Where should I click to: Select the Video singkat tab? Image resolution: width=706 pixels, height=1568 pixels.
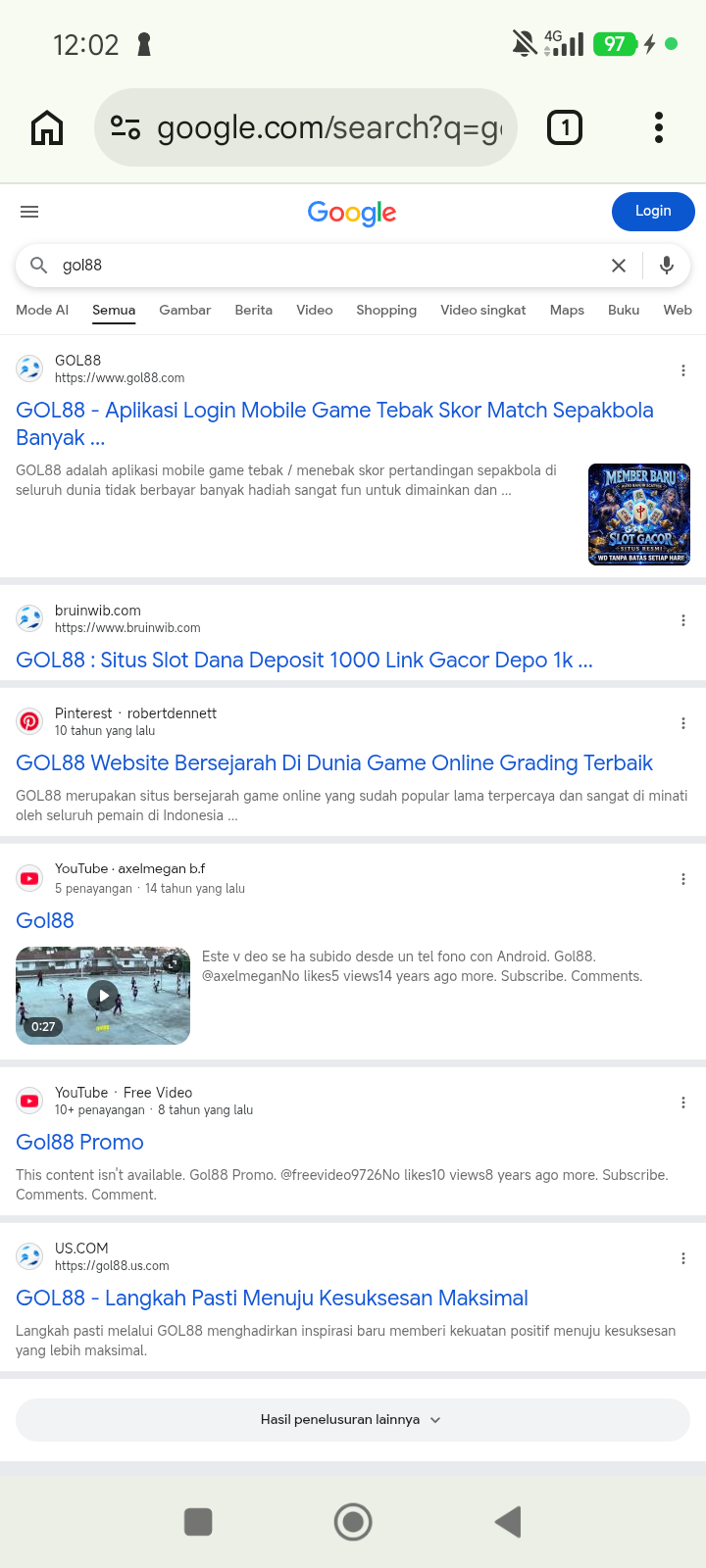(483, 310)
